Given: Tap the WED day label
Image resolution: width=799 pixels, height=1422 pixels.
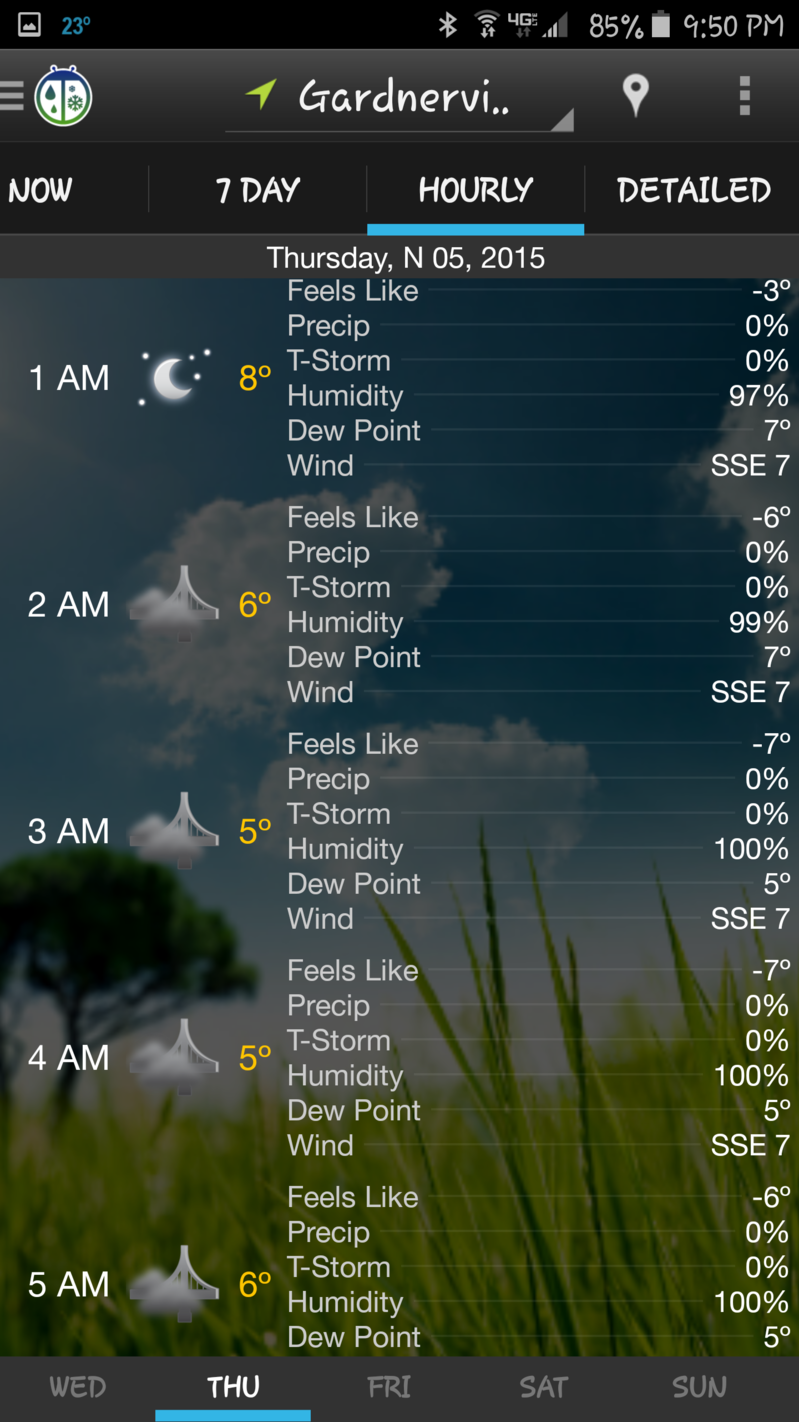Looking at the screenshot, I should [77, 1387].
